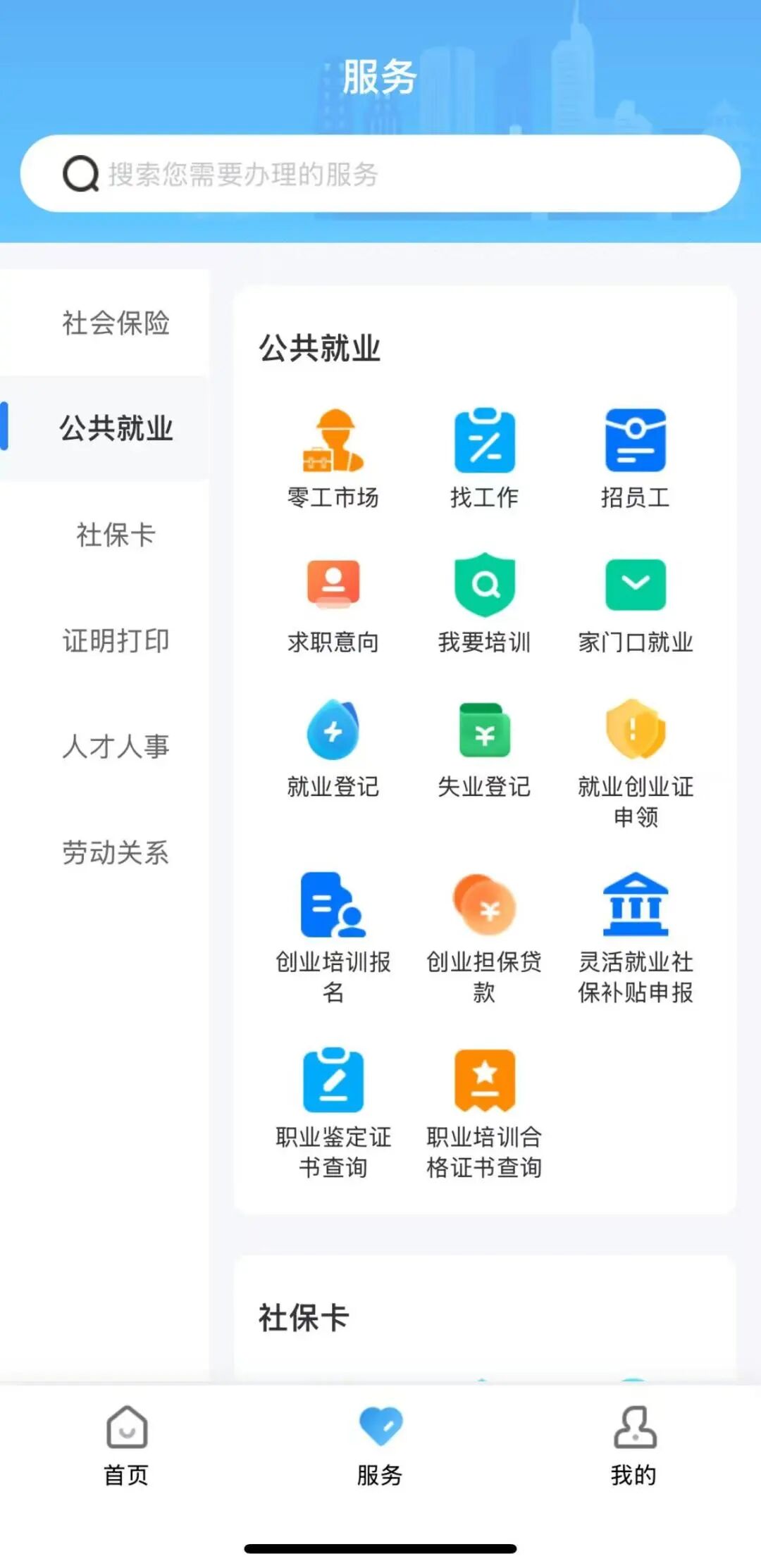Choose the 我要培训 service
Viewport: 761px width, 1568px height.
(484, 604)
